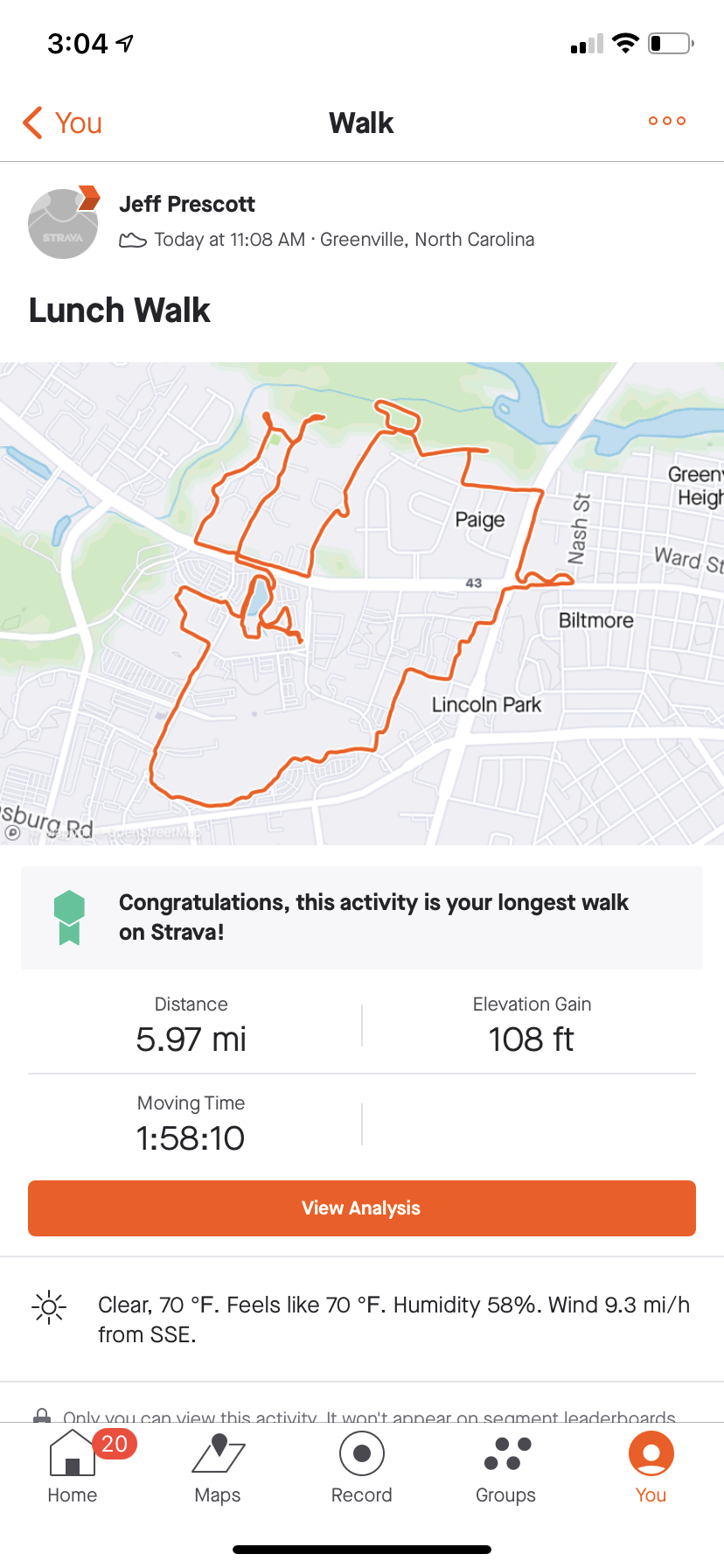Switch to the Maps tab
Image resolution: width=724 pixels, height=1568 pixels.
(x=218, y=1466)
